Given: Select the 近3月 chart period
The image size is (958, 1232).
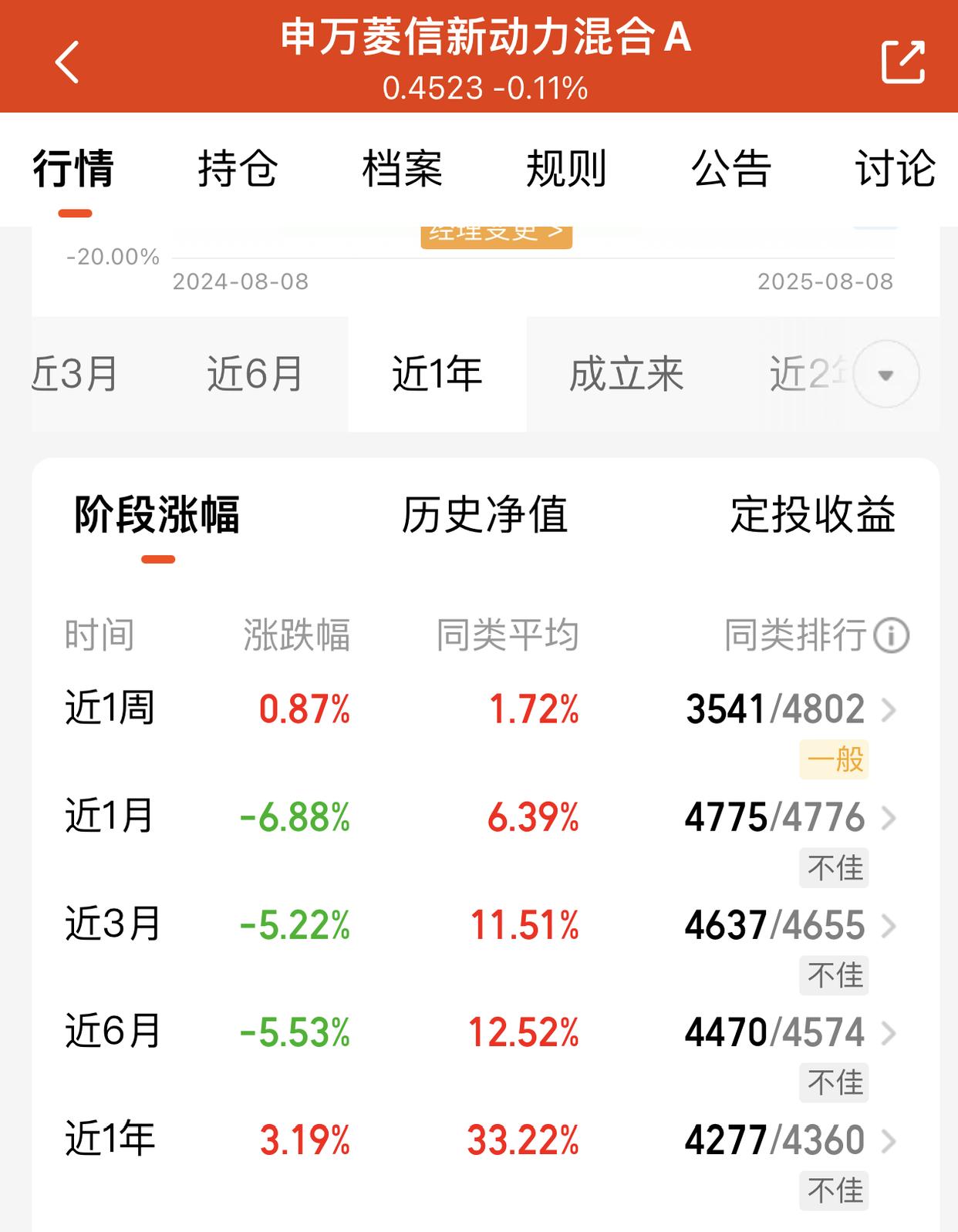Looking at the screenshot, I should (x=76, y=374).
